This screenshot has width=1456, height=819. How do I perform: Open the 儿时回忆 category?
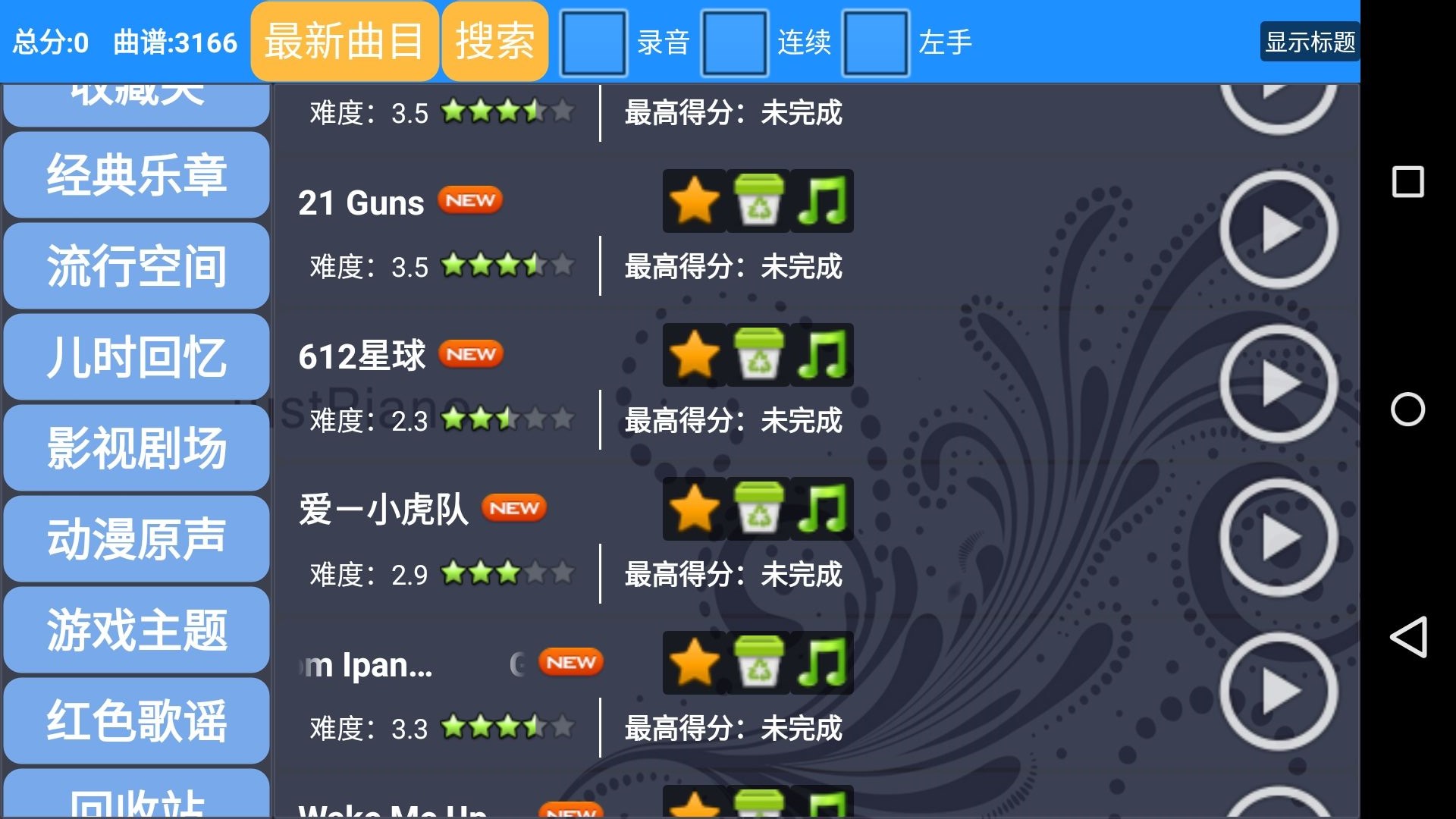136,357
